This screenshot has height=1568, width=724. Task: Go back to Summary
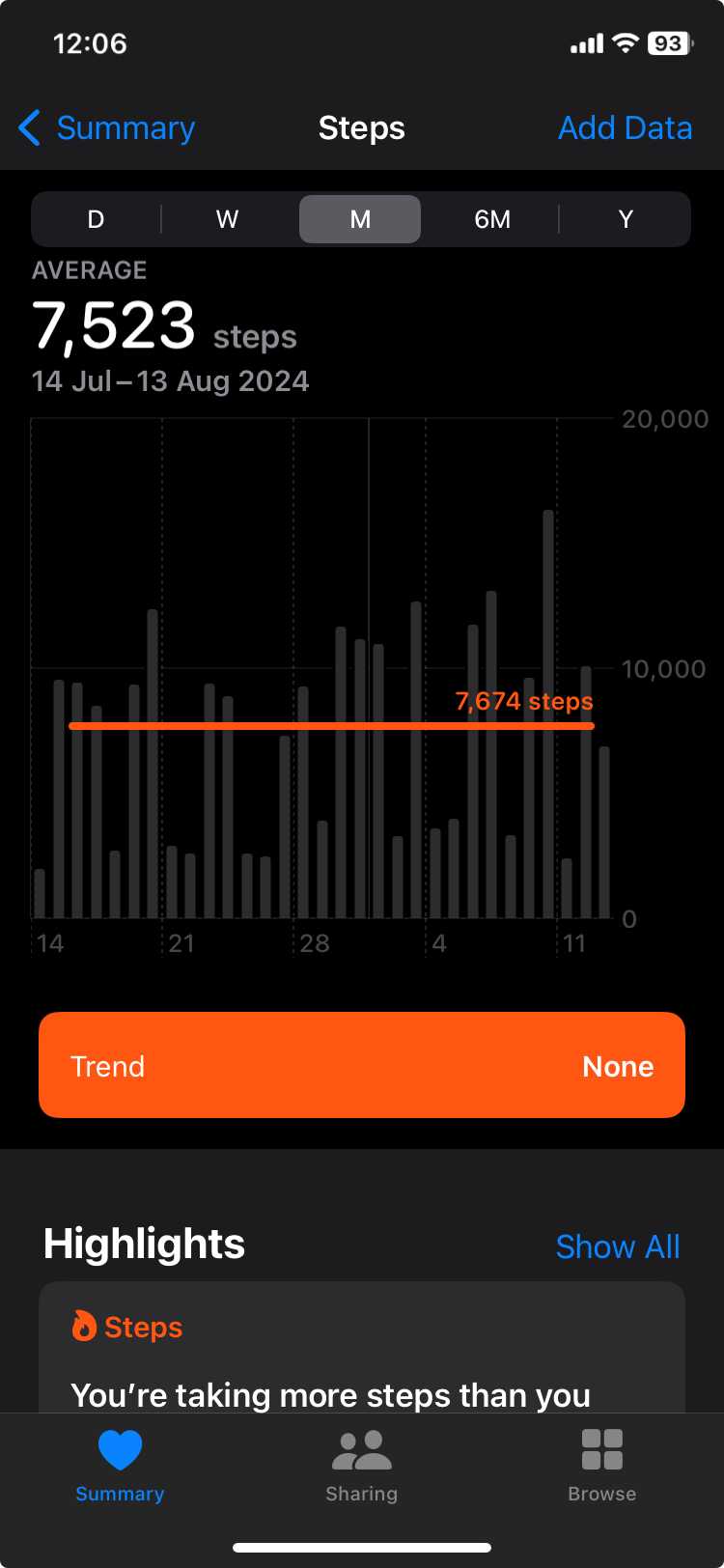[x=107, y=128]
